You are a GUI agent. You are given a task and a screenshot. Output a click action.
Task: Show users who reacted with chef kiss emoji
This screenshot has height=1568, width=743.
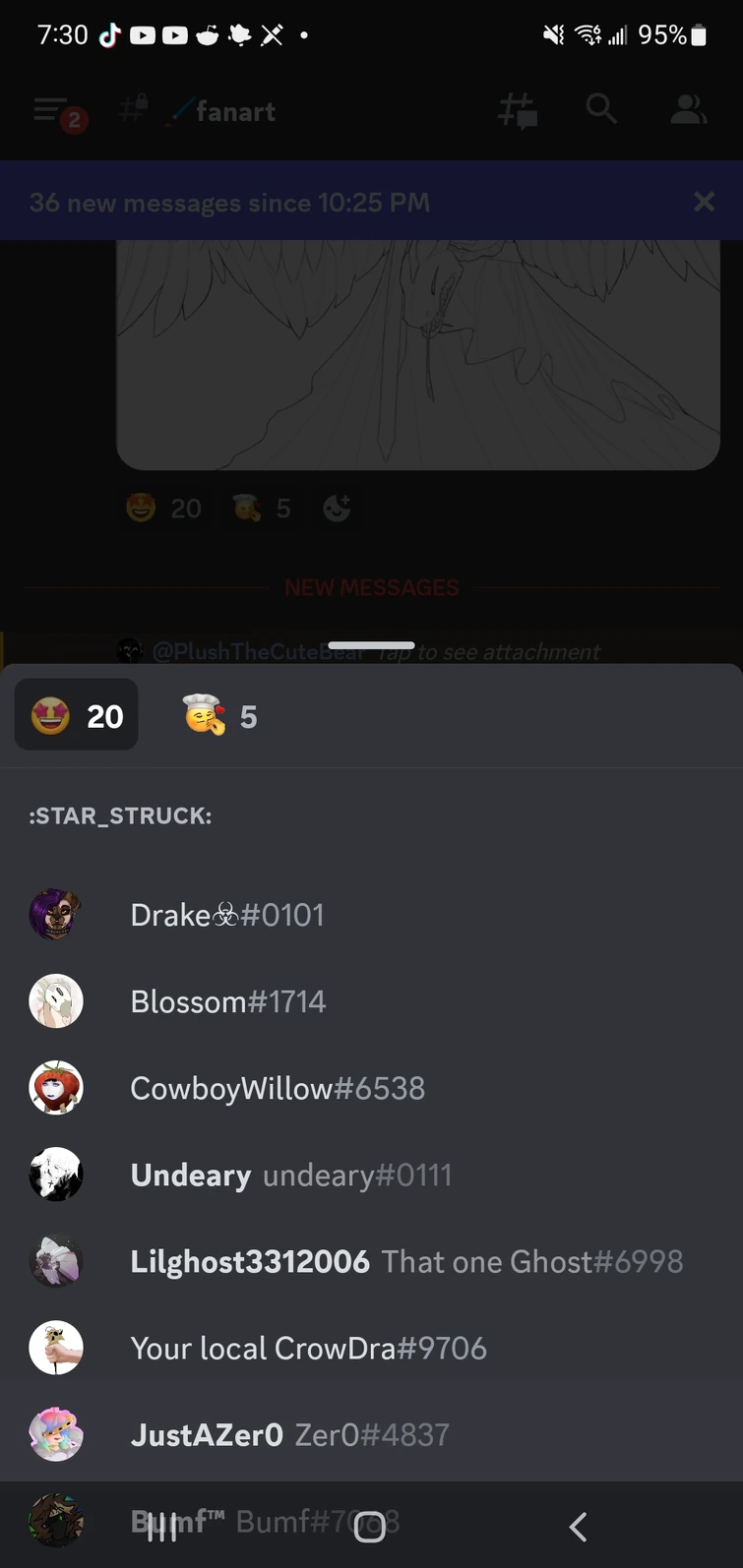click(x=220, y=715)
